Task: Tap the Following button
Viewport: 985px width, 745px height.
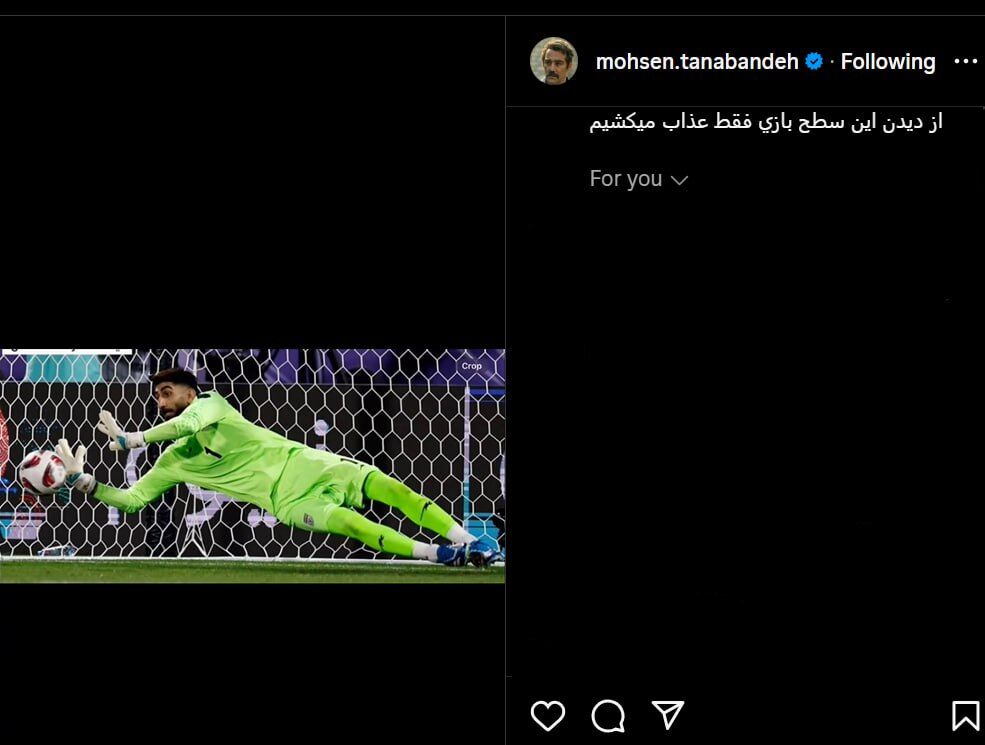Action: (887, 62)
